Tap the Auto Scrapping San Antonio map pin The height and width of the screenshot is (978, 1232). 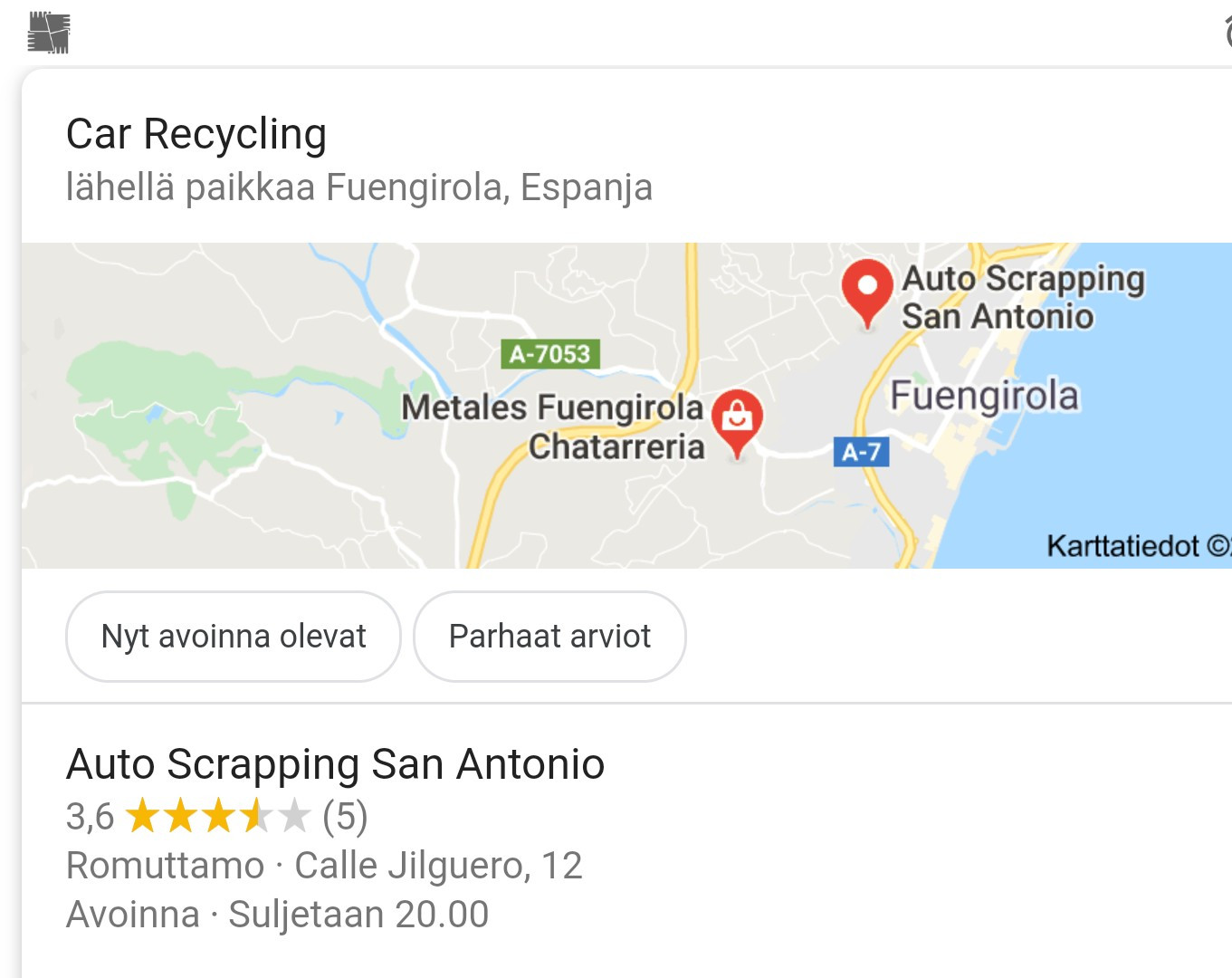867,290
